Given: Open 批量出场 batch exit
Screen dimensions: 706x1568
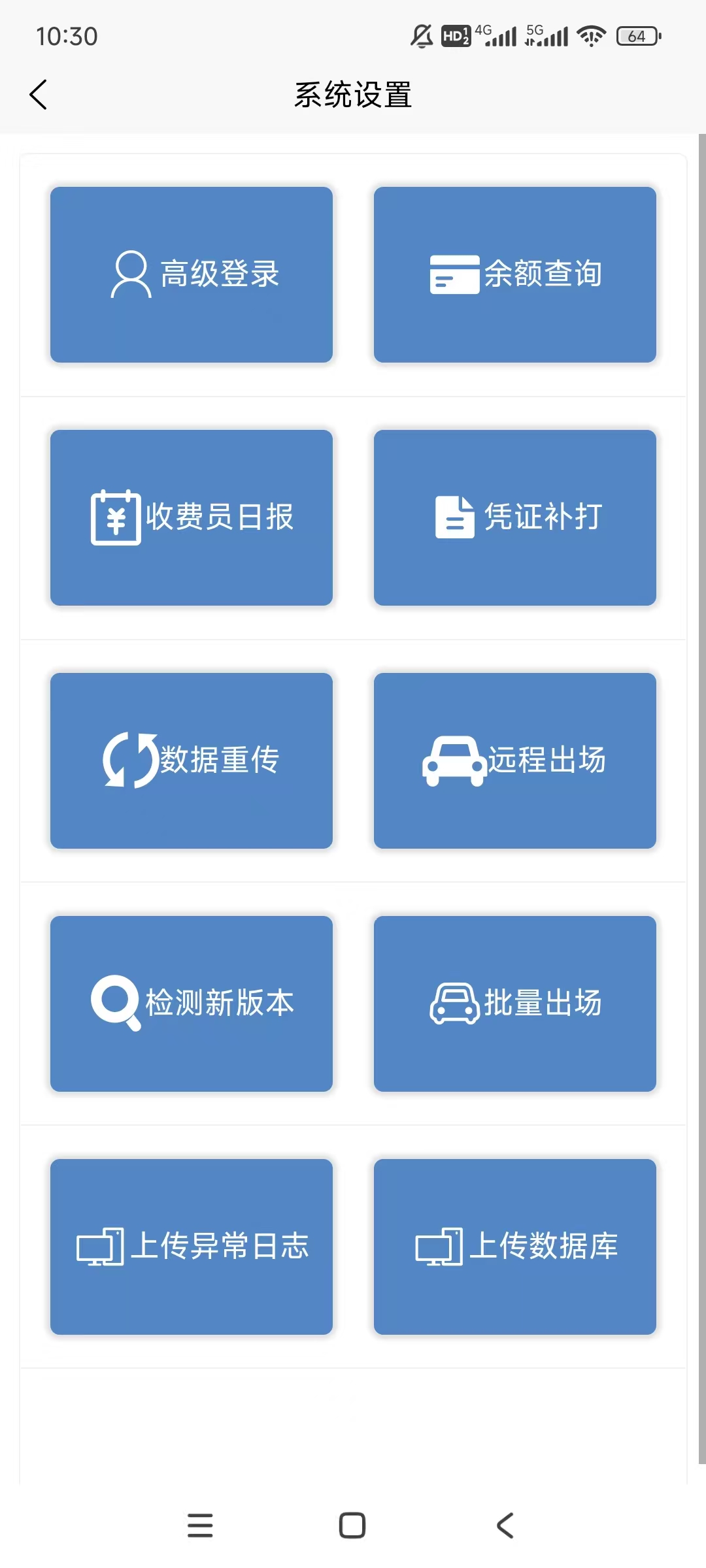Looking at the screenshot, I should [514, 1004].
